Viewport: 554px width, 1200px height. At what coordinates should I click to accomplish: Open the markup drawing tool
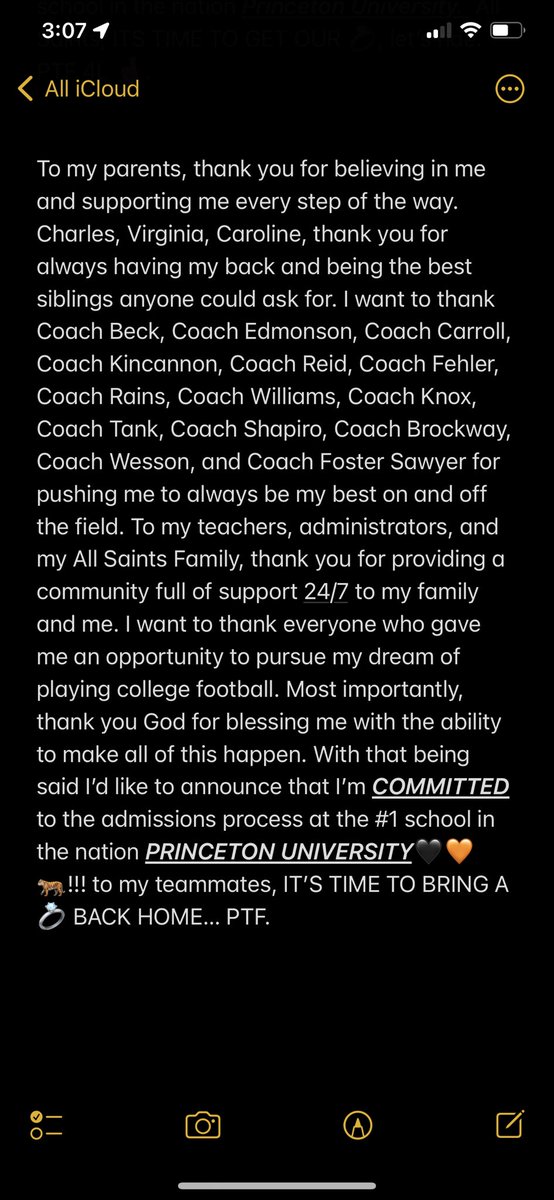coord(357,1125)
